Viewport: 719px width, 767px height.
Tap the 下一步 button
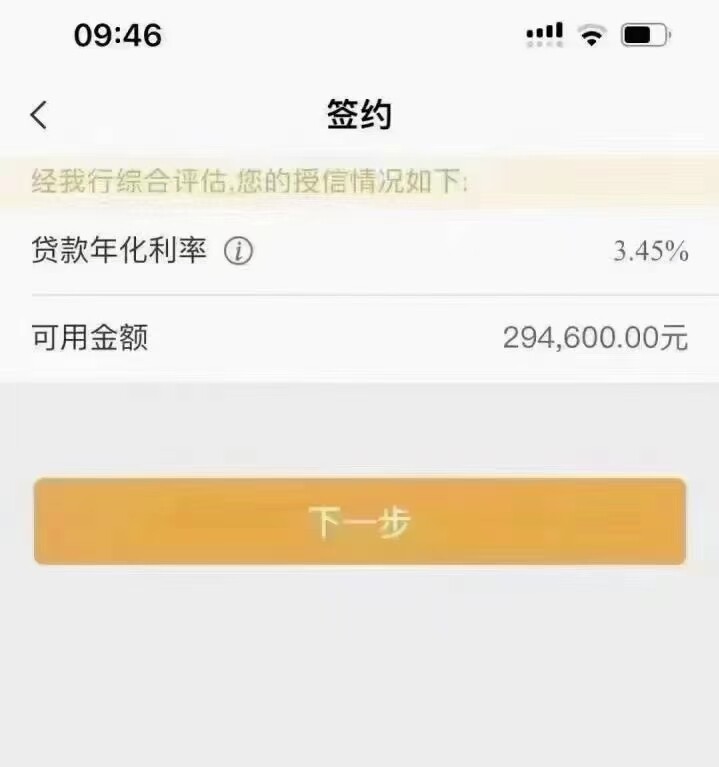(x=360, y=521)
